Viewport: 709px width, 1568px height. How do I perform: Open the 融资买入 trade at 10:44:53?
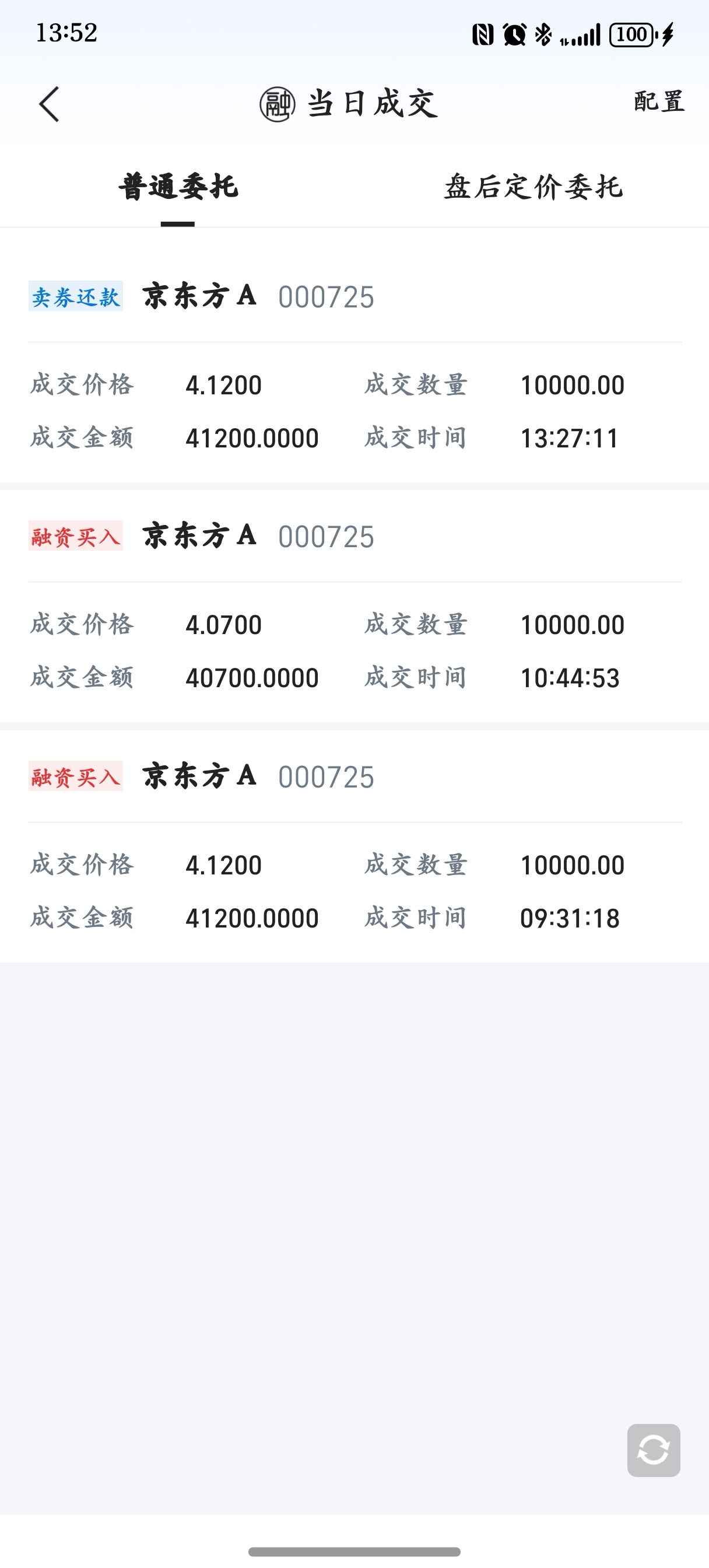coord(354,605)
